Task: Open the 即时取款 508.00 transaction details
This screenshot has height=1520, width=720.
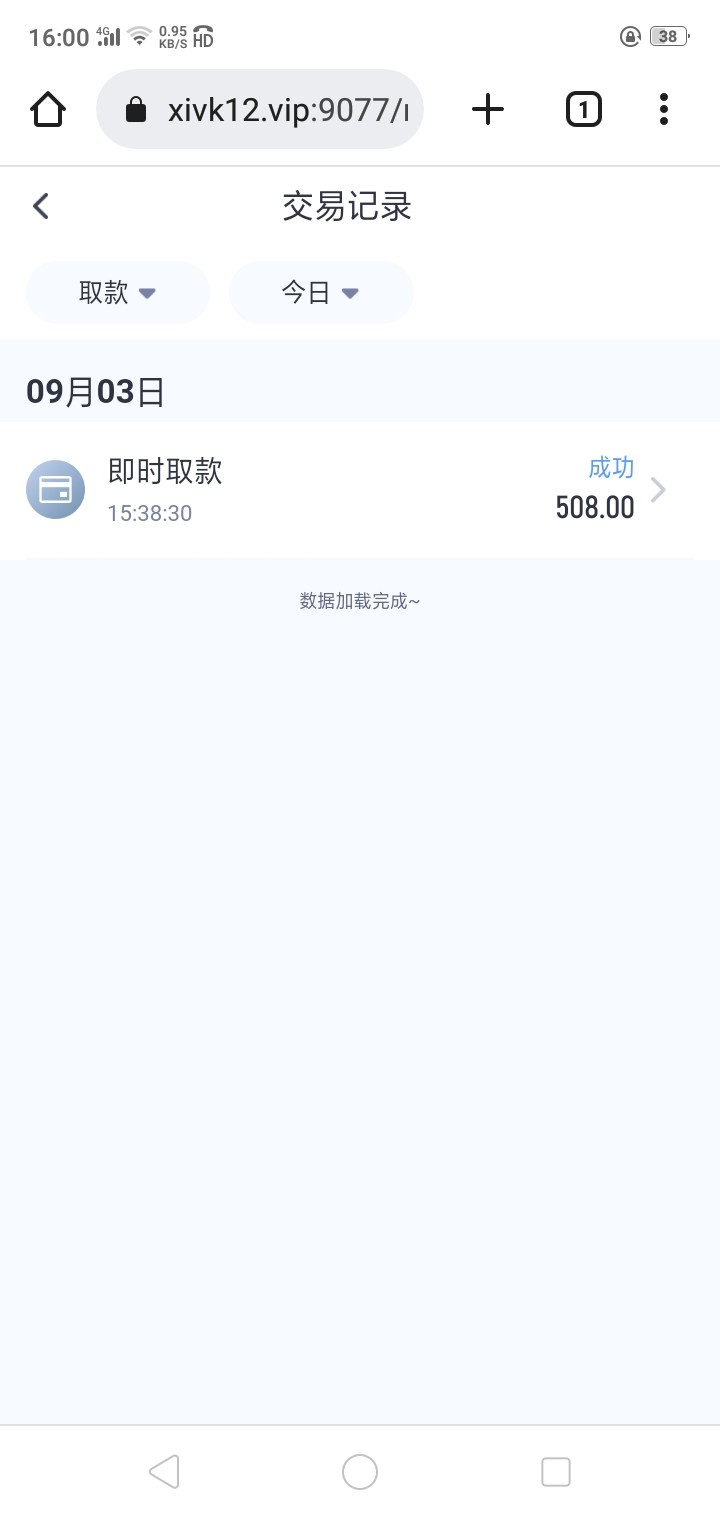Action: pos(360,490)
